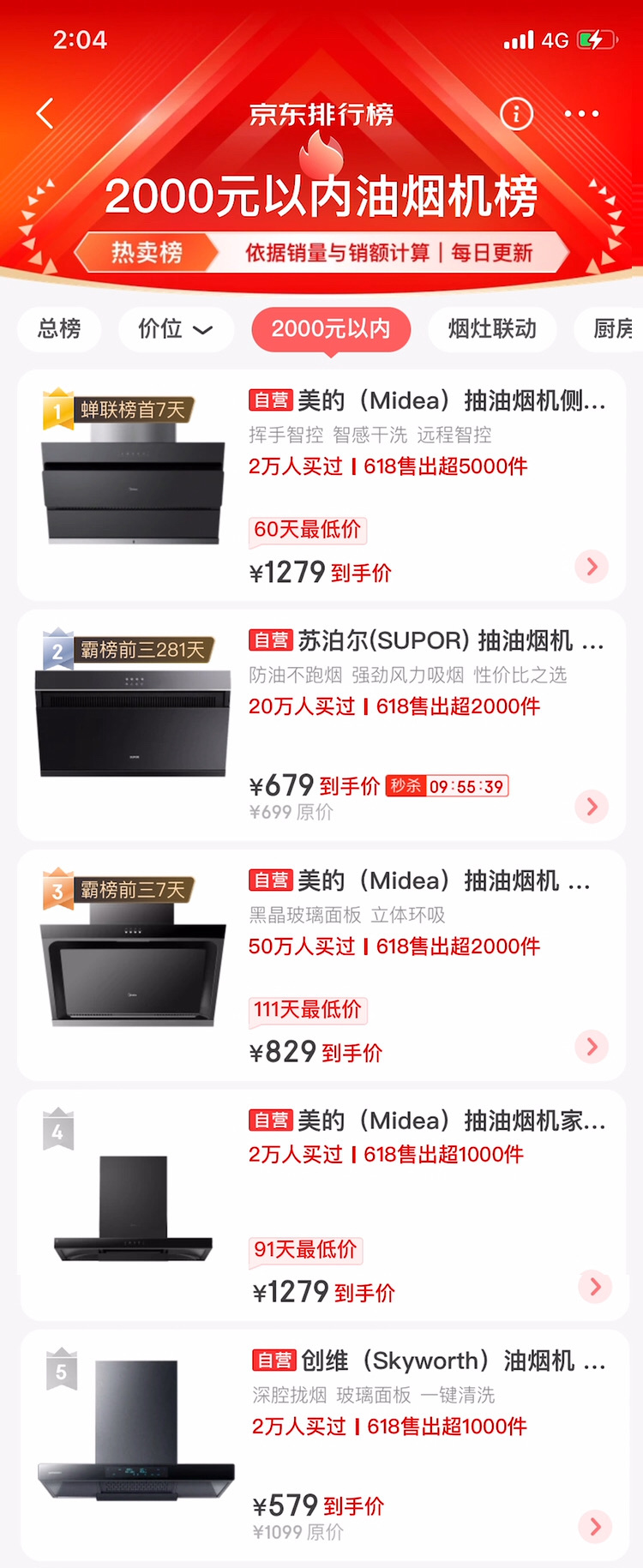Tap the arrow on the Skyworth card
Screen dimensions: 643x1568
pyautogui.click(x=595, y=1527)
